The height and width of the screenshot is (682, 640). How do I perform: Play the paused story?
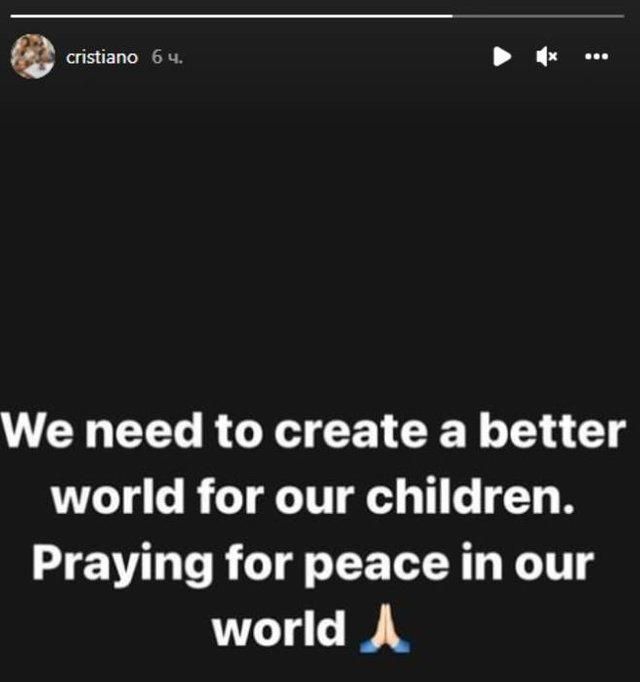(502, 57)
